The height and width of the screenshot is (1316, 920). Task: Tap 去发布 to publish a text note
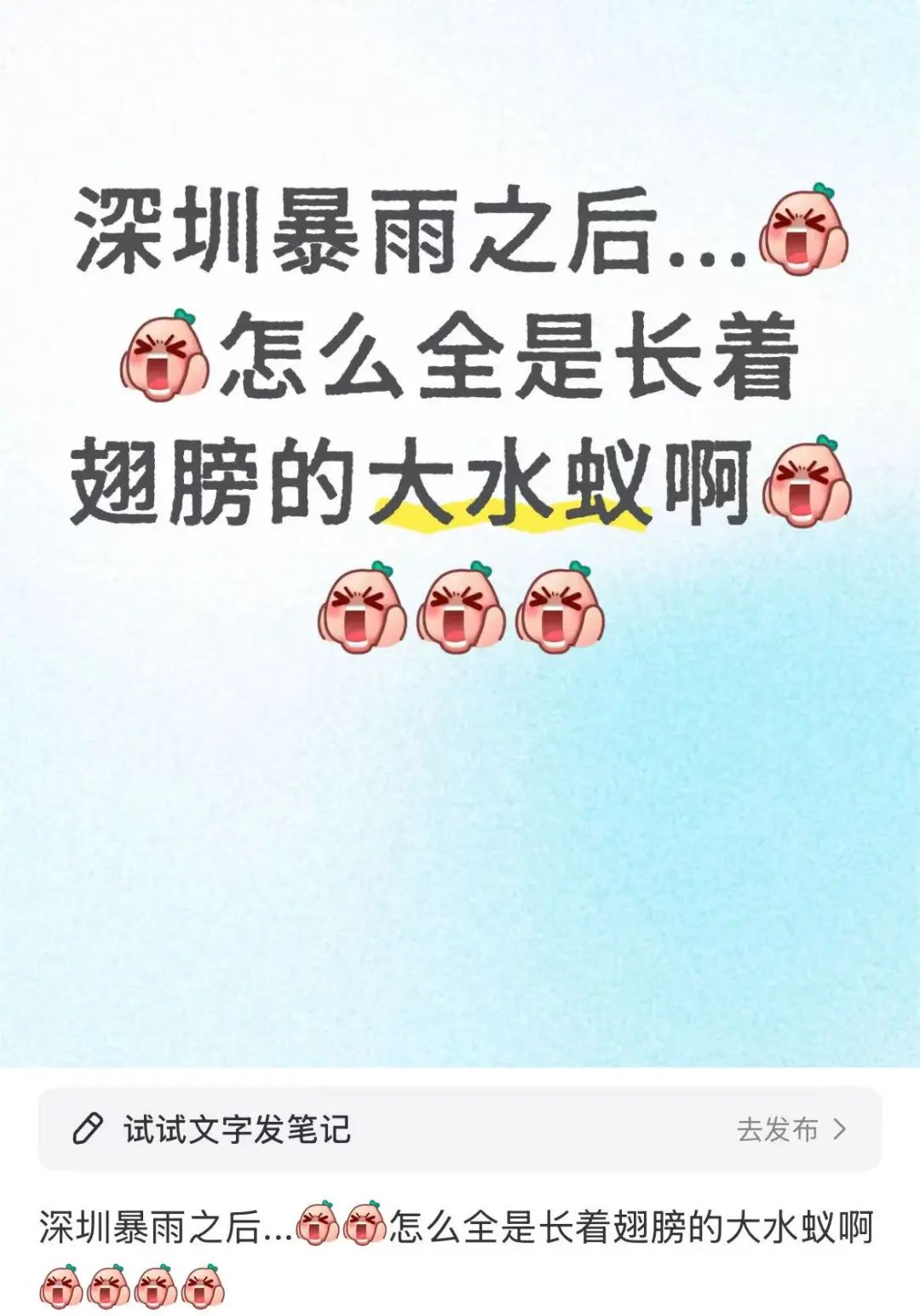(x=791, y=1129)
